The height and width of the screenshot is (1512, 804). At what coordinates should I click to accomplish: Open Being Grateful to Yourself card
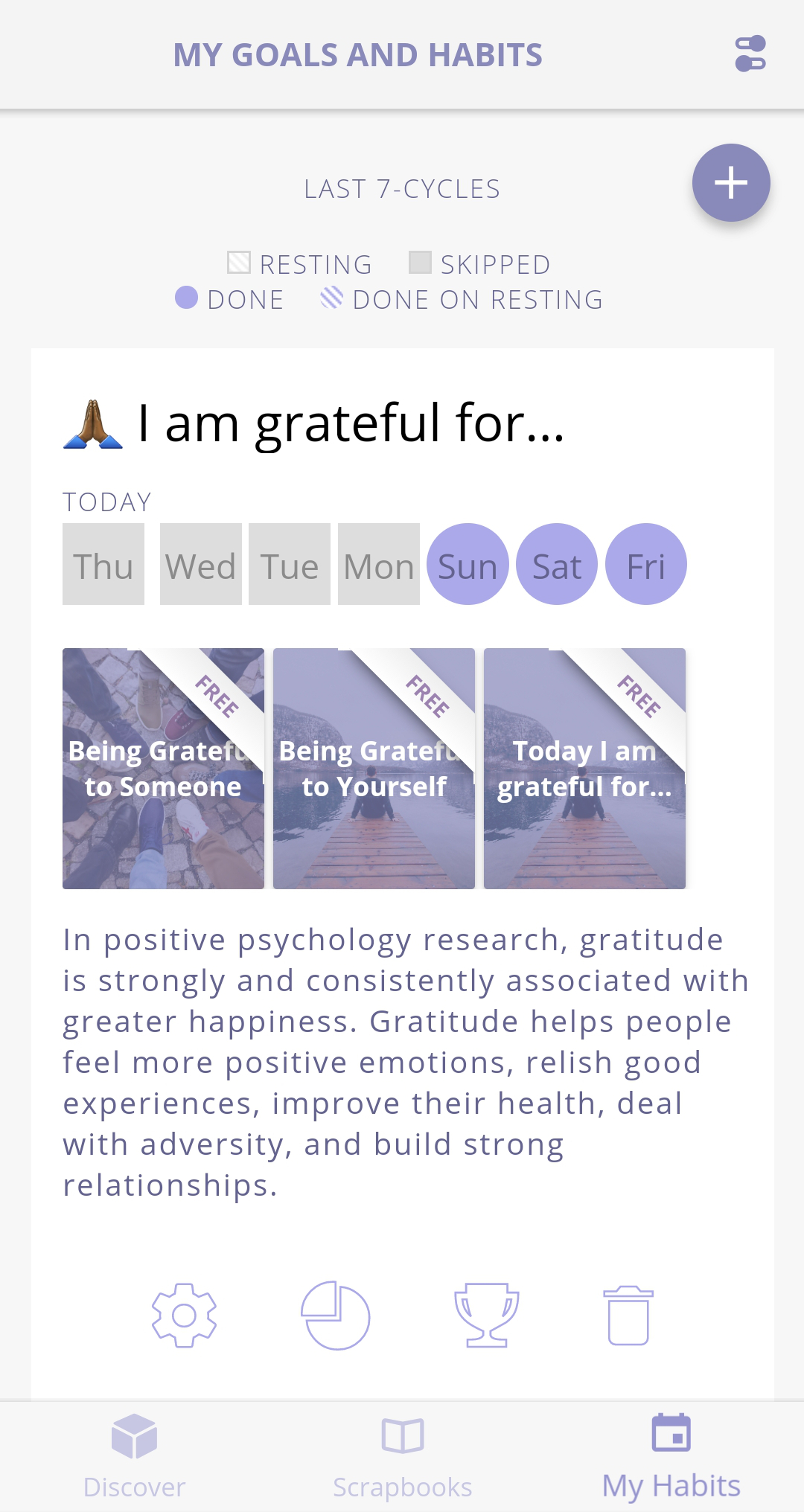tap(374, 769)
